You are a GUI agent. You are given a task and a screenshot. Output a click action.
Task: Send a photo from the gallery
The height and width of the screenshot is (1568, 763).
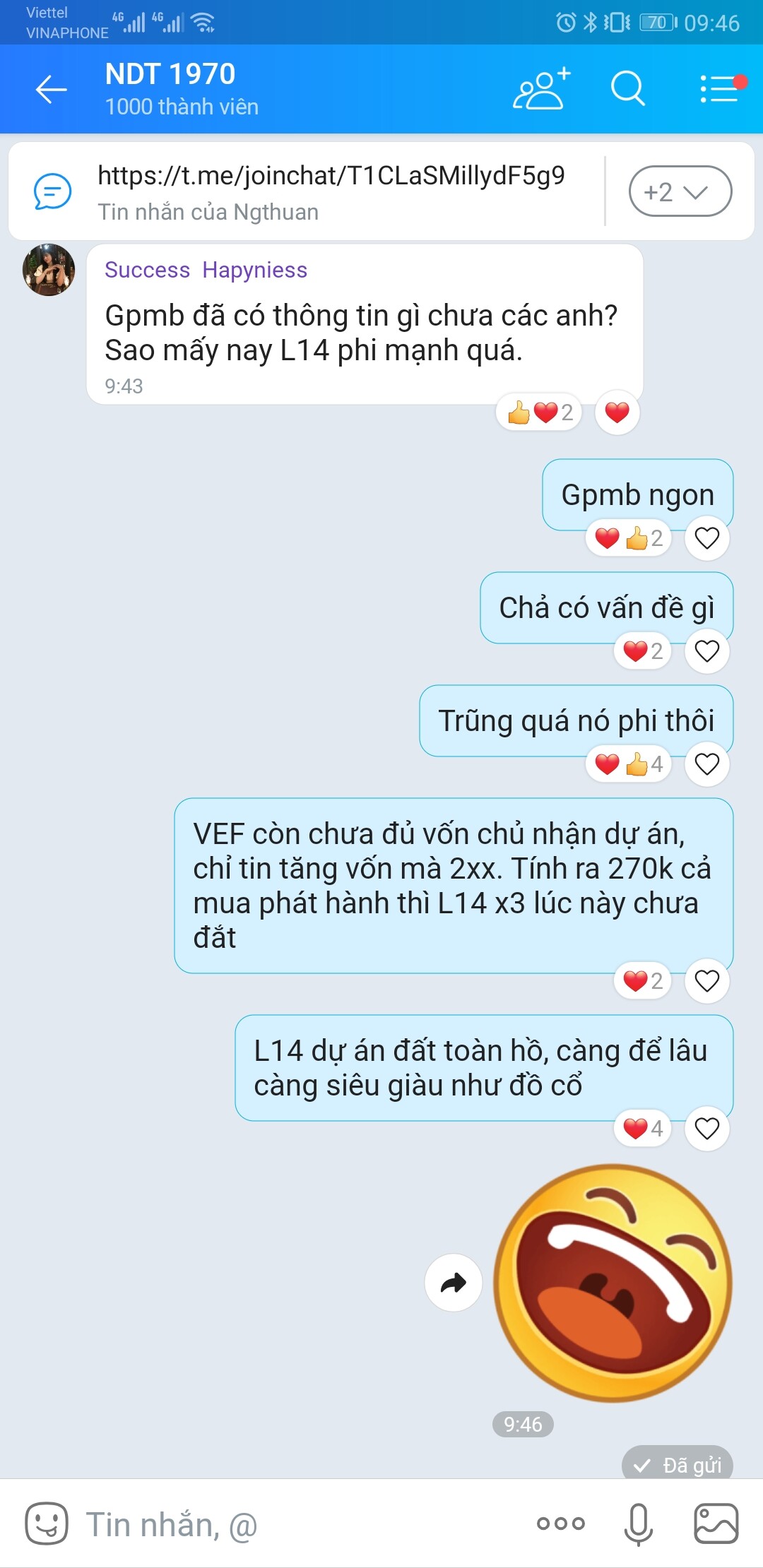pos(716,1524)
